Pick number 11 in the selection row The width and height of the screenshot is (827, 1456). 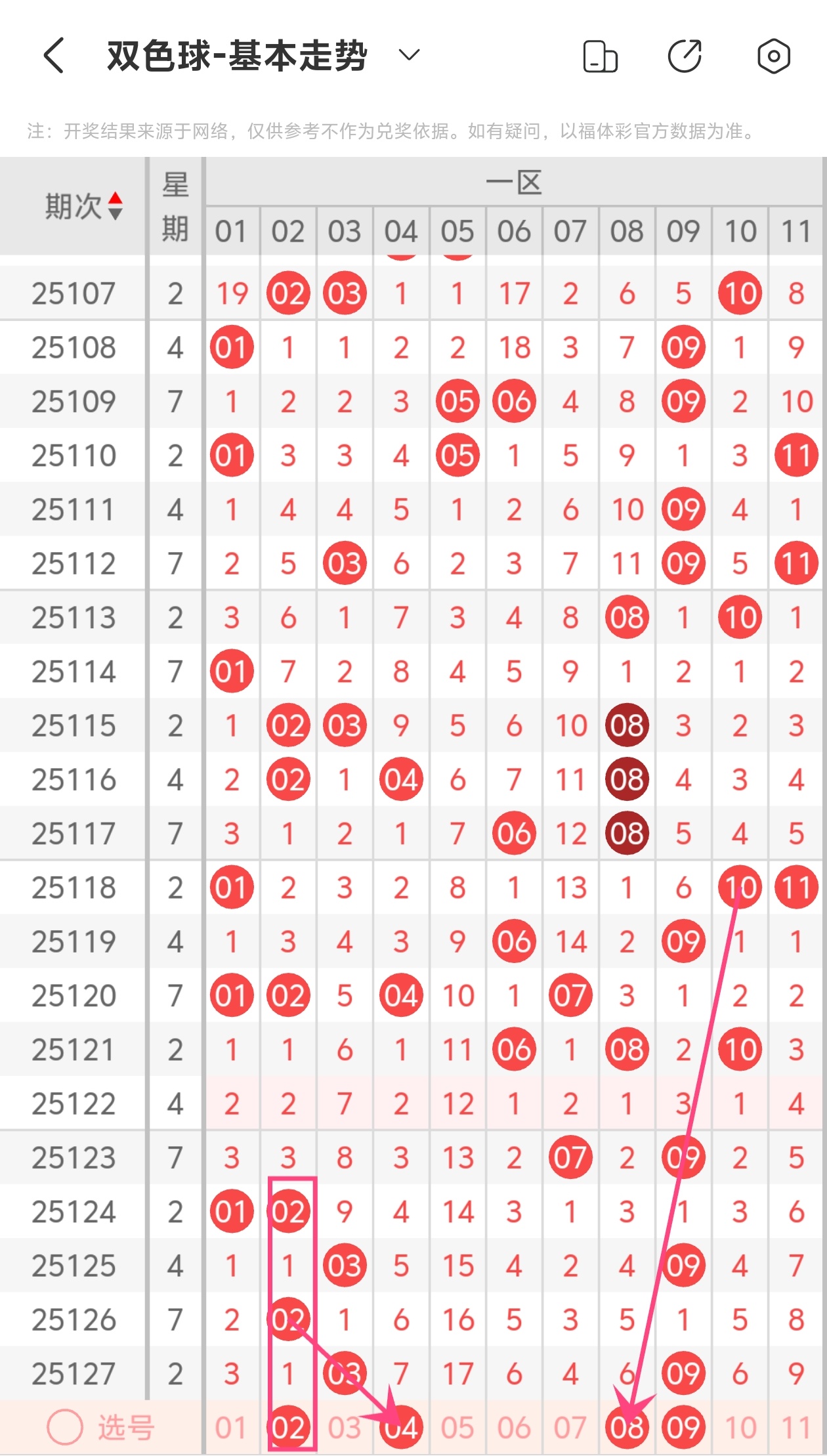click(796, 1428)
